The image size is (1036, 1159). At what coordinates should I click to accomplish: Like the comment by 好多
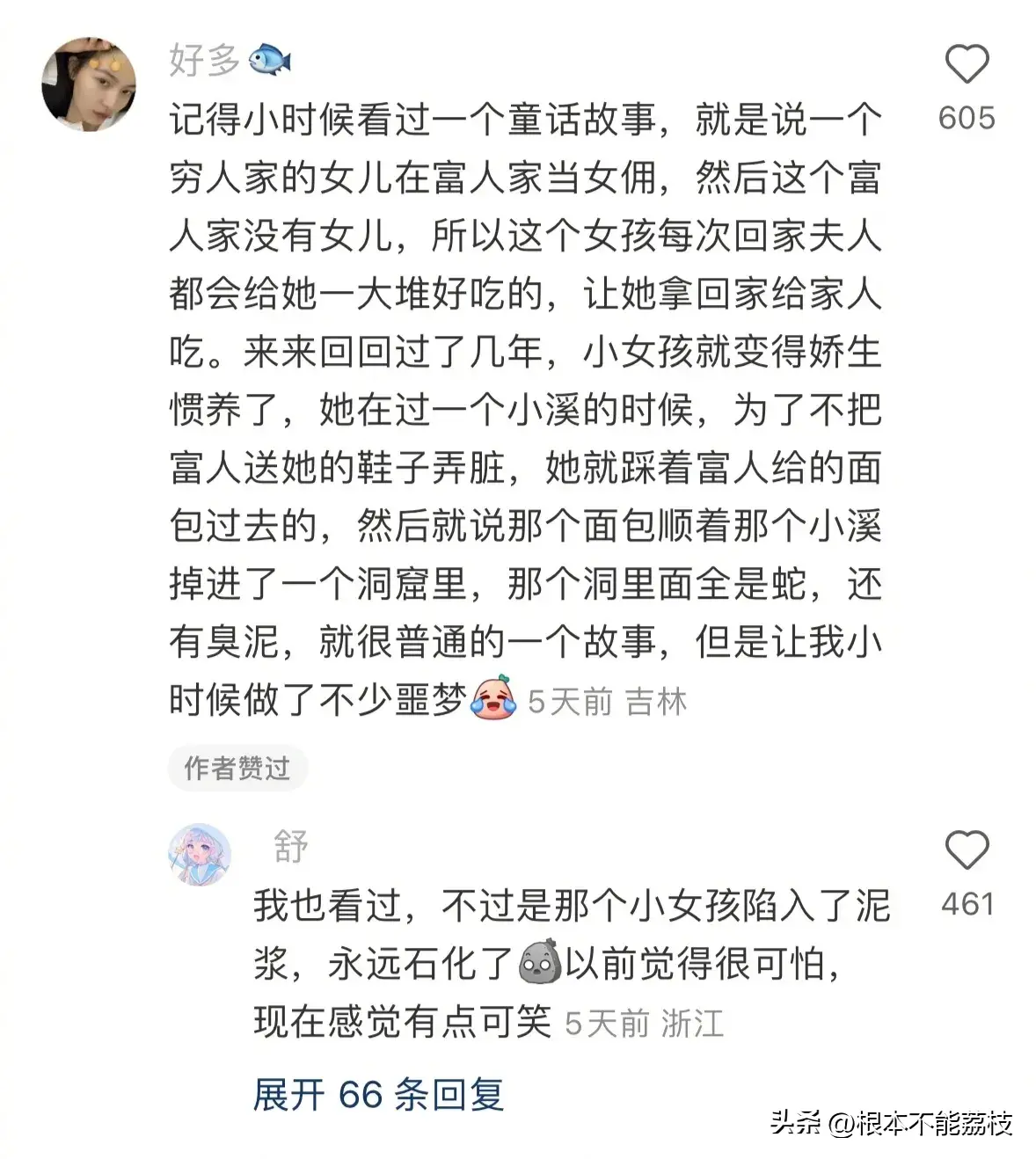click(x=966, y=65)
